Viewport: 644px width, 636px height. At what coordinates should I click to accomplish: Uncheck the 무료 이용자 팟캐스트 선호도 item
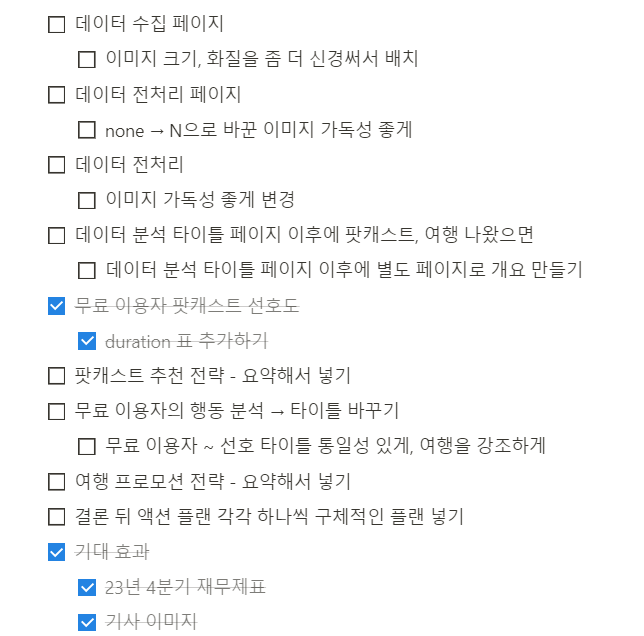pyautogui.click(x=57, y=306)
